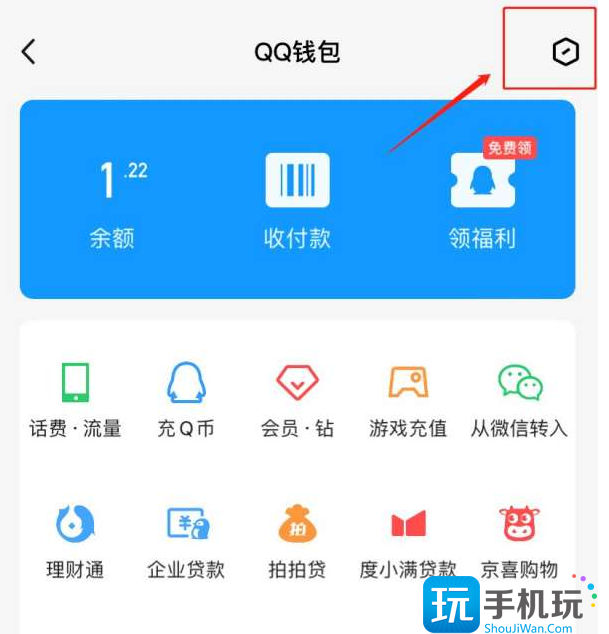Tap 游戏充值
This screenshot has width=609, height=634.
pos(408,400)
